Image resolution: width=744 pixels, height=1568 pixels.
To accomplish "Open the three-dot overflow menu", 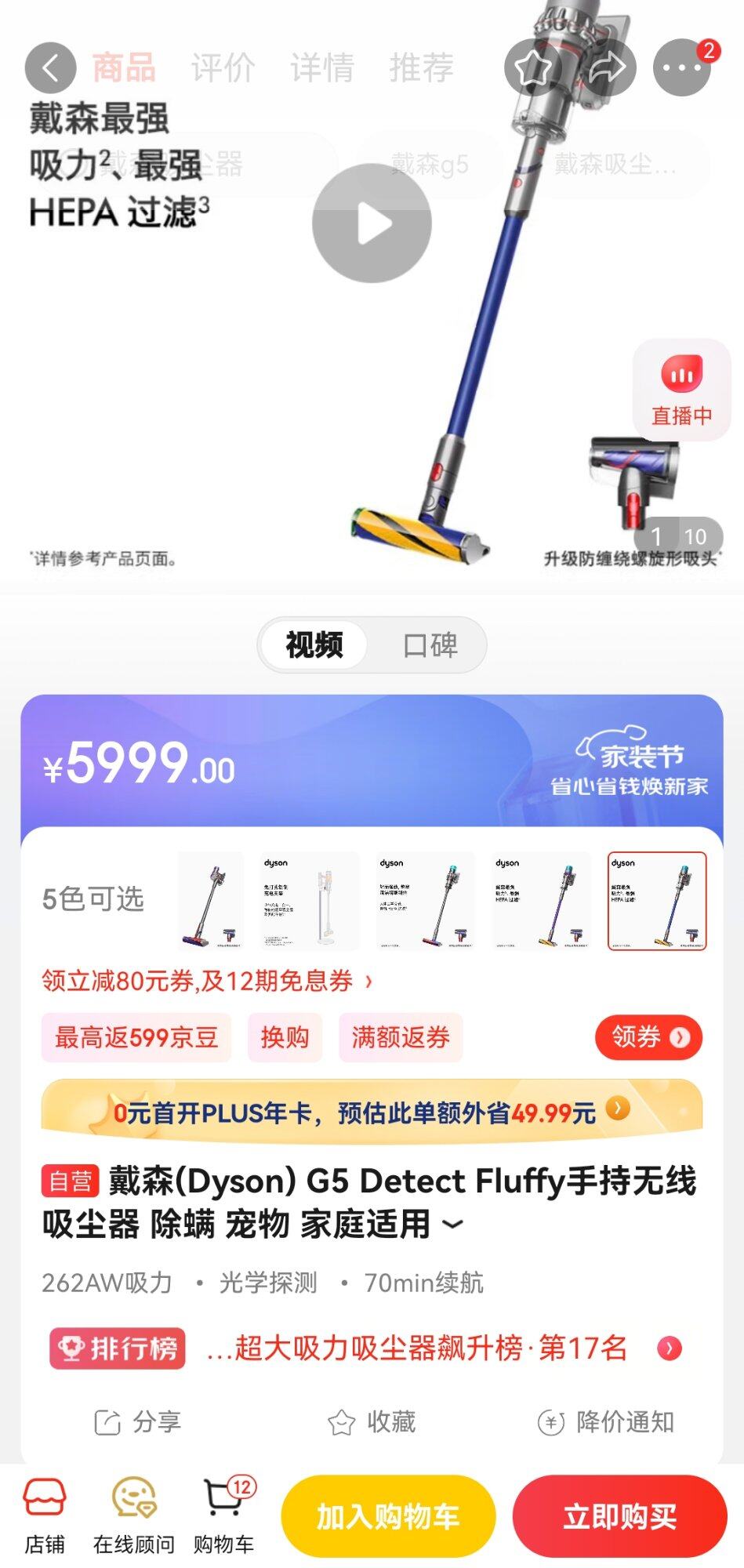I will coord(681,68).
